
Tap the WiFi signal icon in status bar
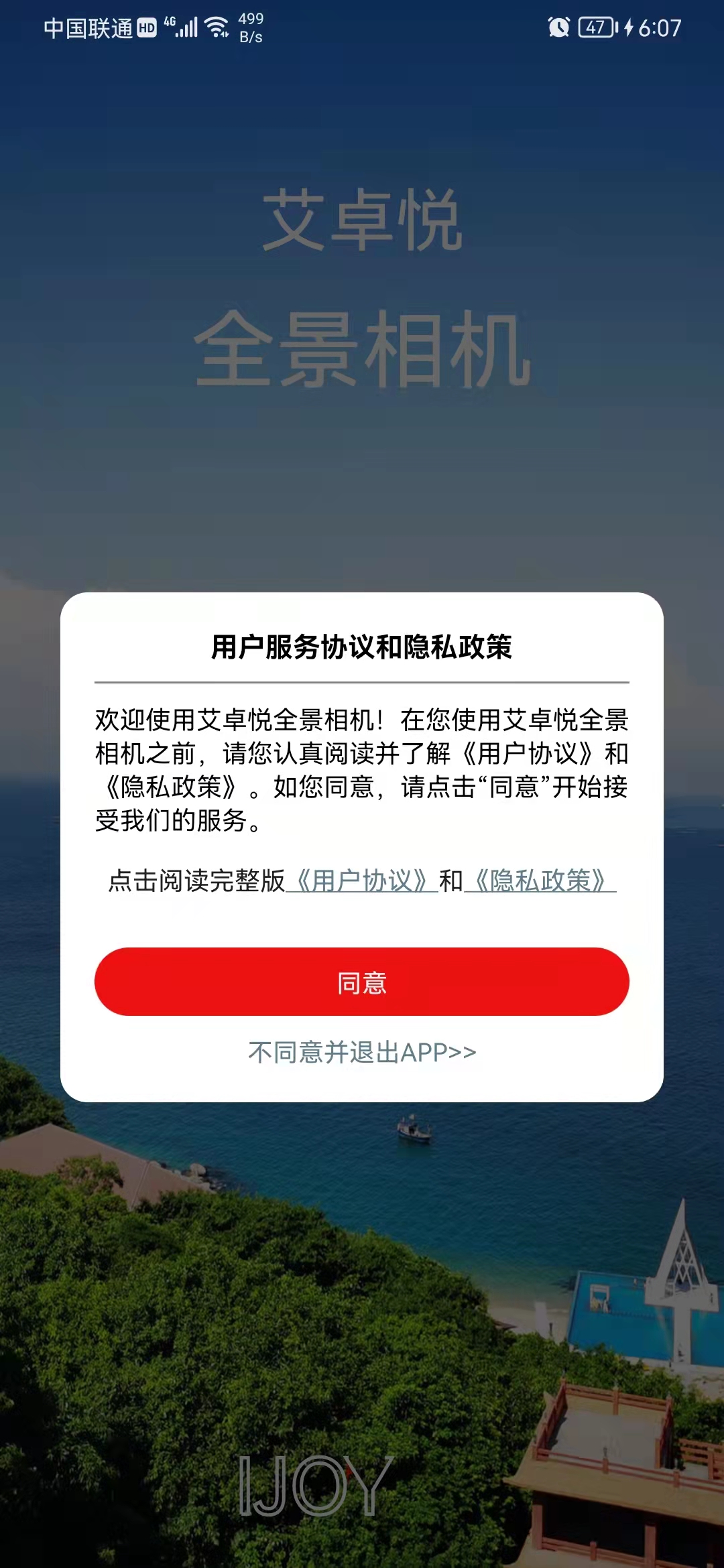click(216, 27)
